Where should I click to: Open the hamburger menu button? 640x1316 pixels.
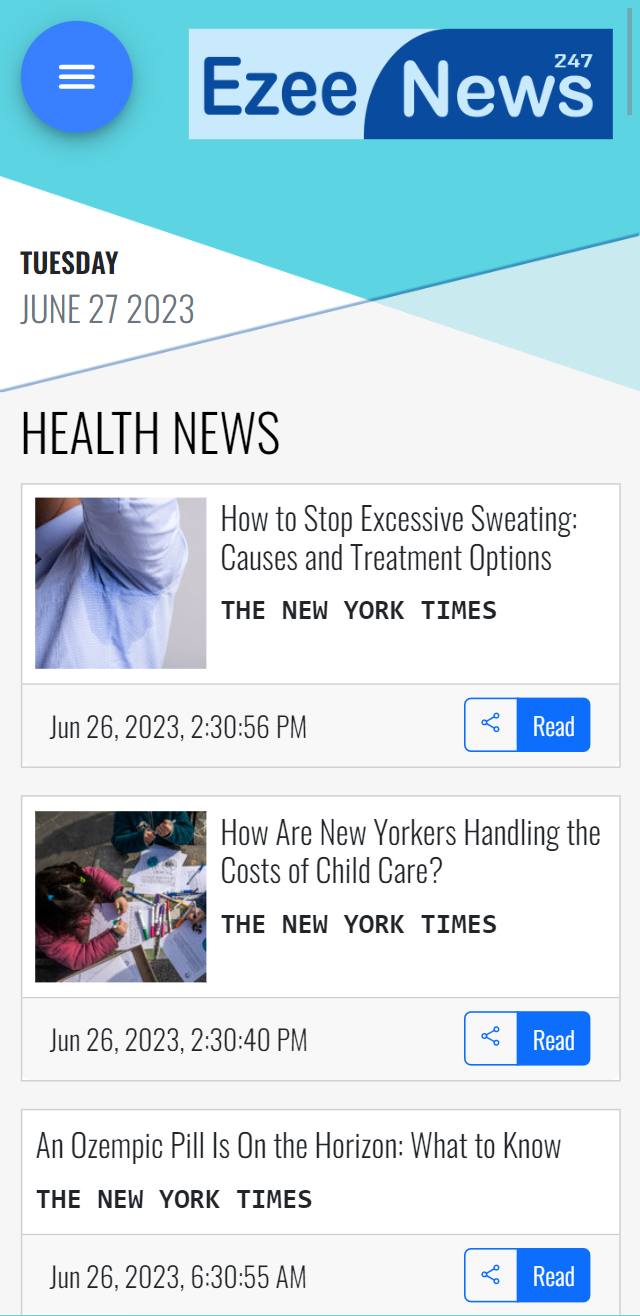point(77,77)
